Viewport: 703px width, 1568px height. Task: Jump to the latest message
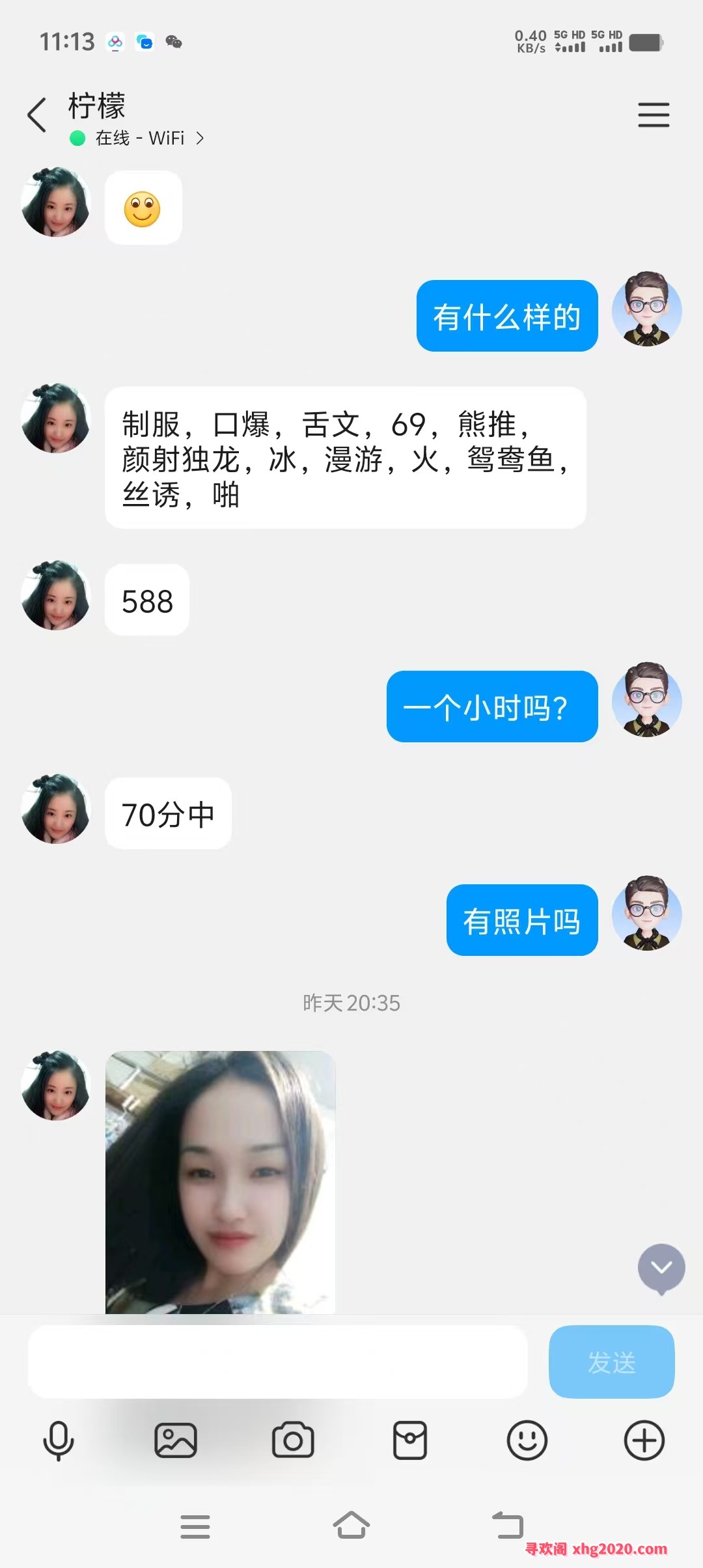coord(661,1268)
